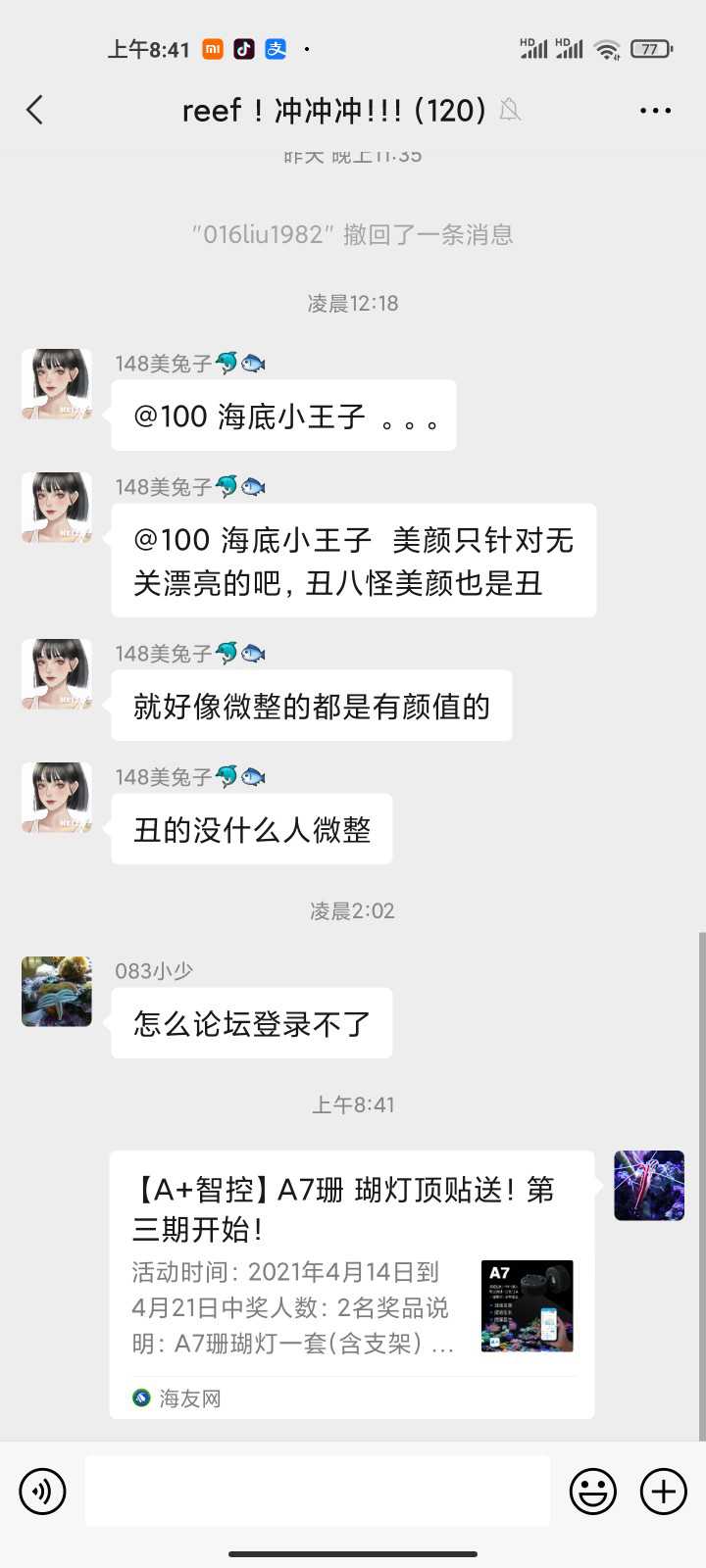The image size is (706, 1568).
Task: Open my own avatar beside the shared card
Action: [649, 1186]
